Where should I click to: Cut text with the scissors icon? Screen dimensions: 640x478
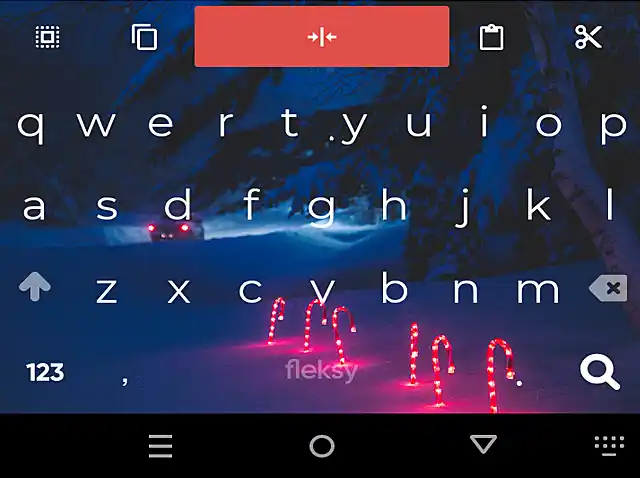[588, 37]
